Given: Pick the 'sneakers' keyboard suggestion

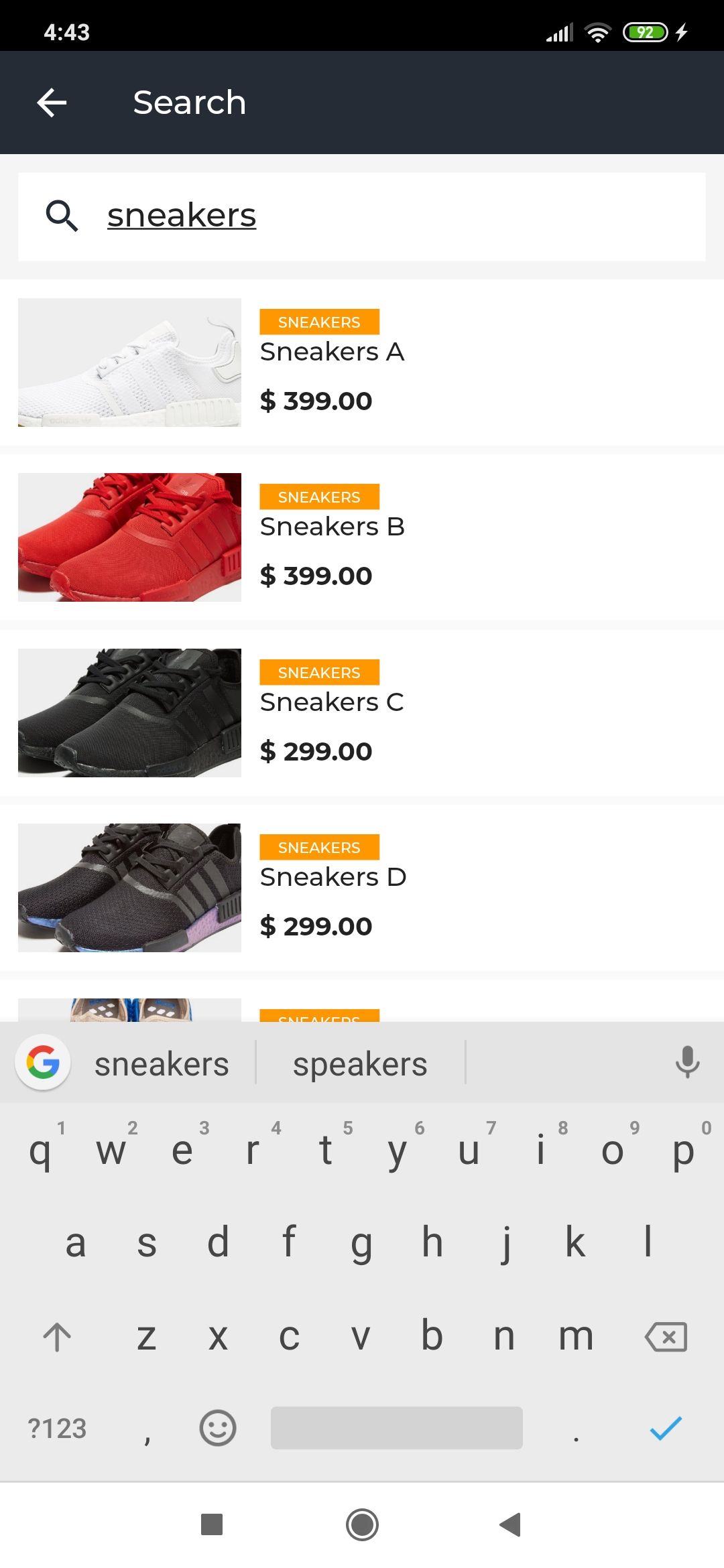Looking at the screenshot, I should tap(162, 1064).
